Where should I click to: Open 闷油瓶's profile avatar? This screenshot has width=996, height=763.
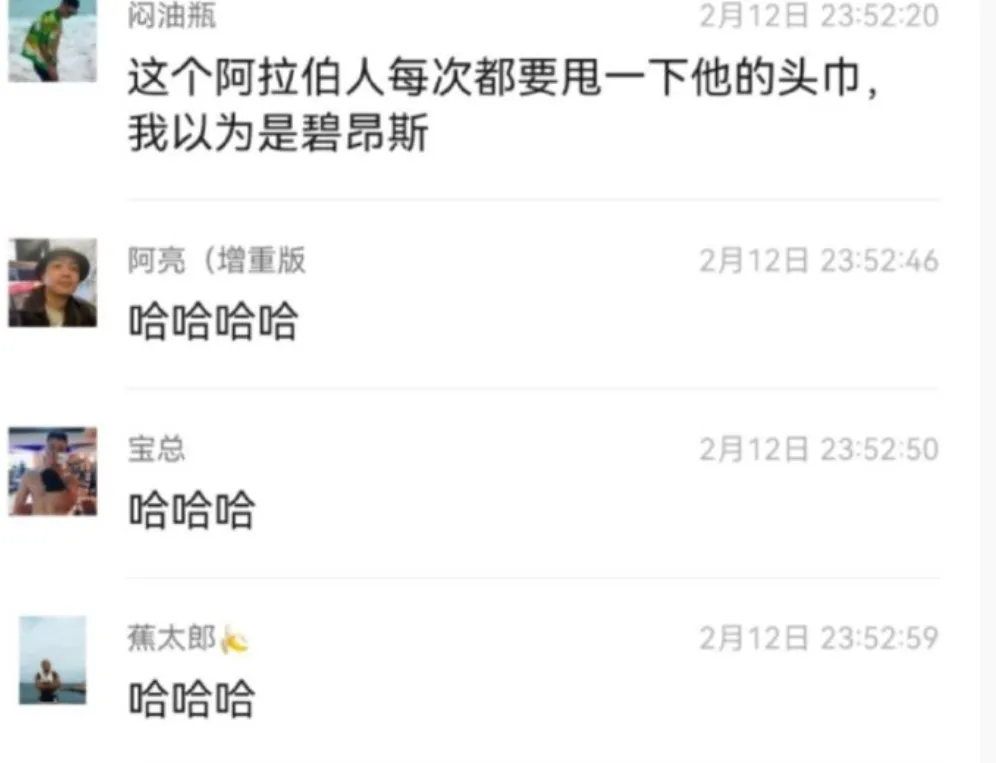click(52, 40)
